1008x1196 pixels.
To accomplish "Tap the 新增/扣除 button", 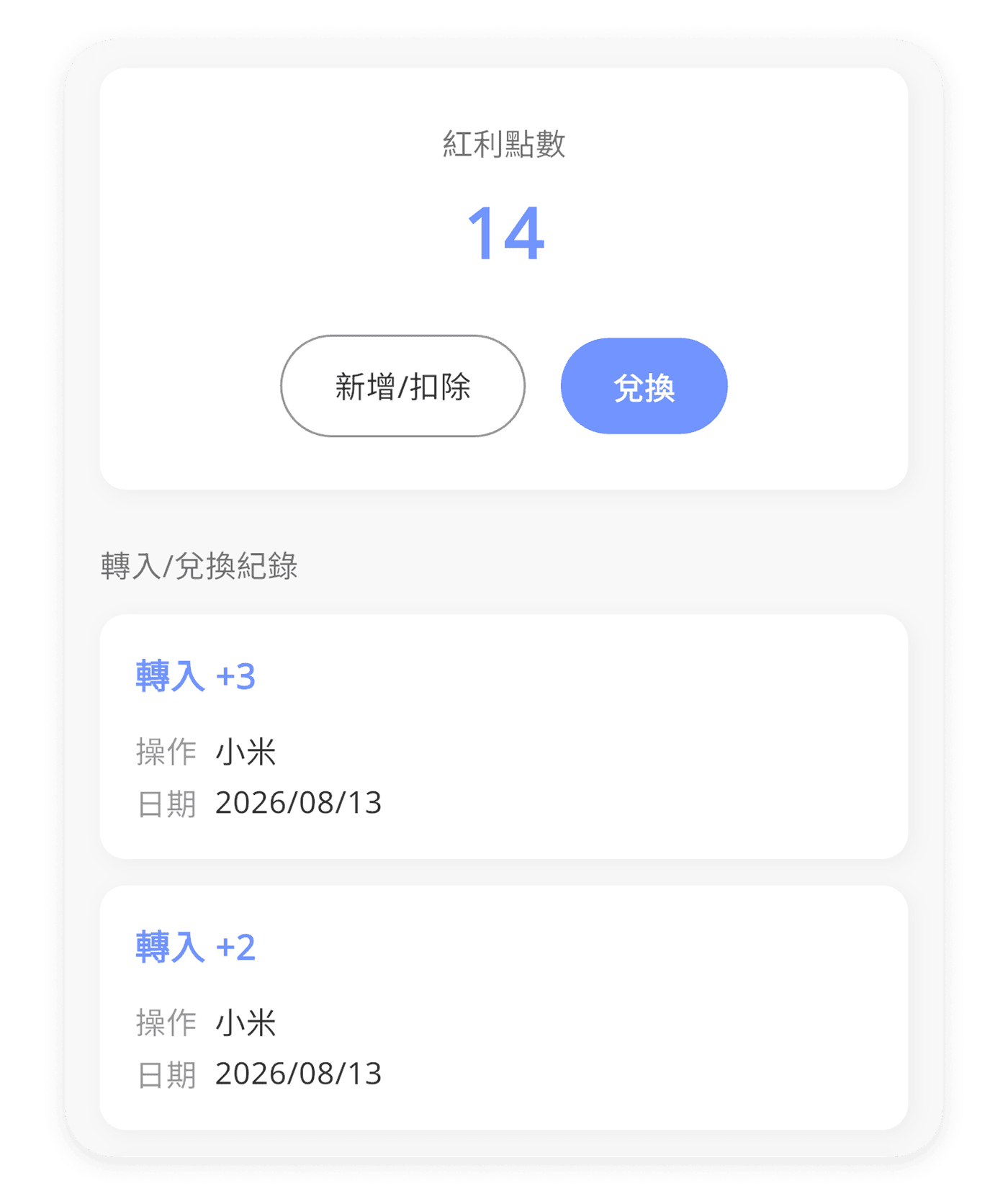I will point(402,386).
